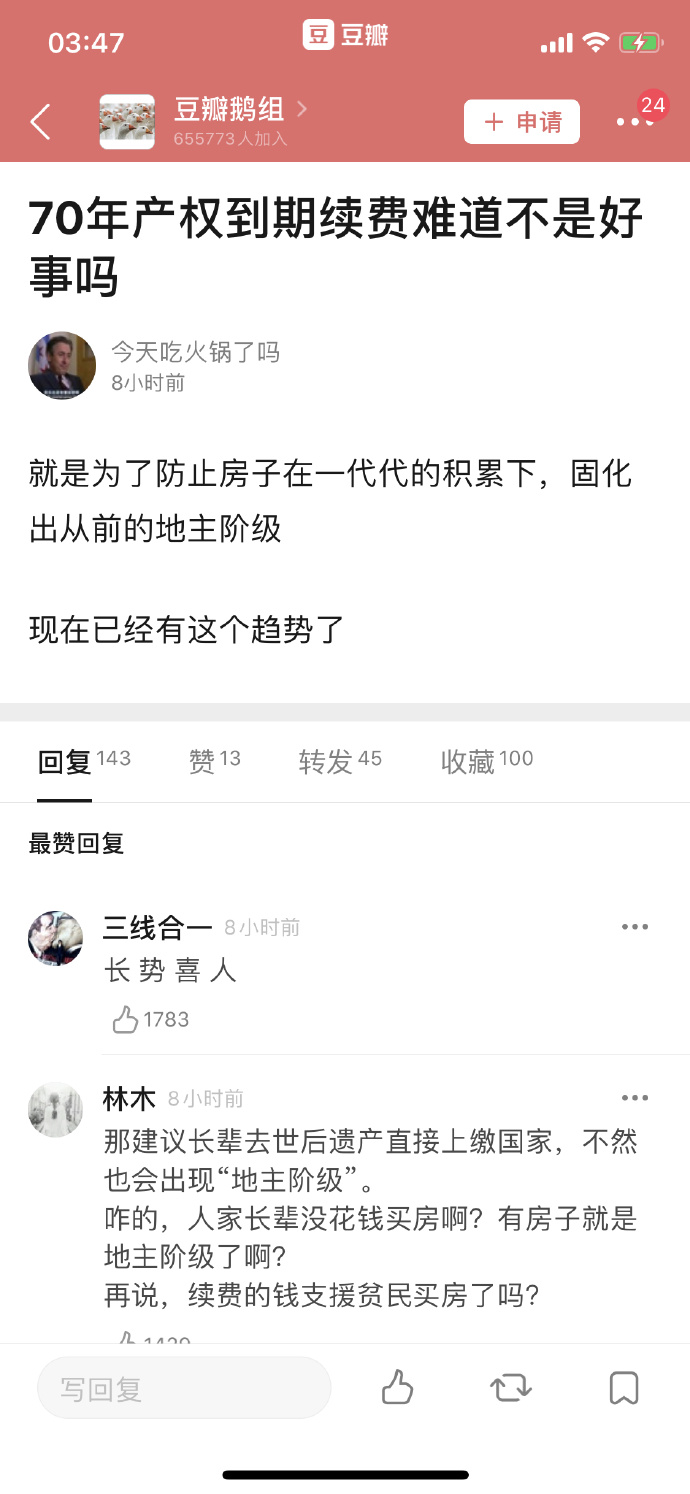The width and height of the screenshot is (690, 1494).
Task: Open more options on 林木's reply
Action: click(635, 1098)
